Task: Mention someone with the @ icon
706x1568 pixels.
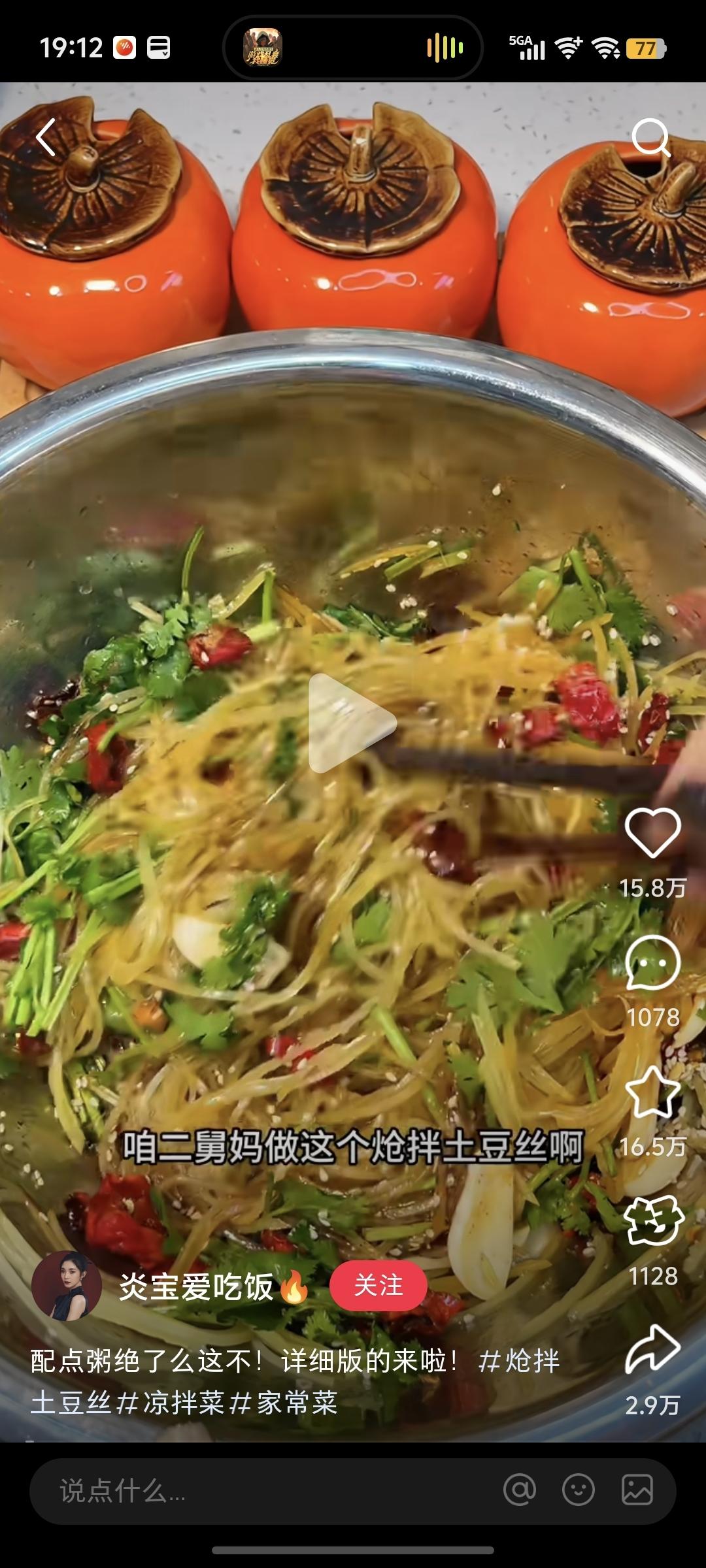Action: click(520, 1490)
